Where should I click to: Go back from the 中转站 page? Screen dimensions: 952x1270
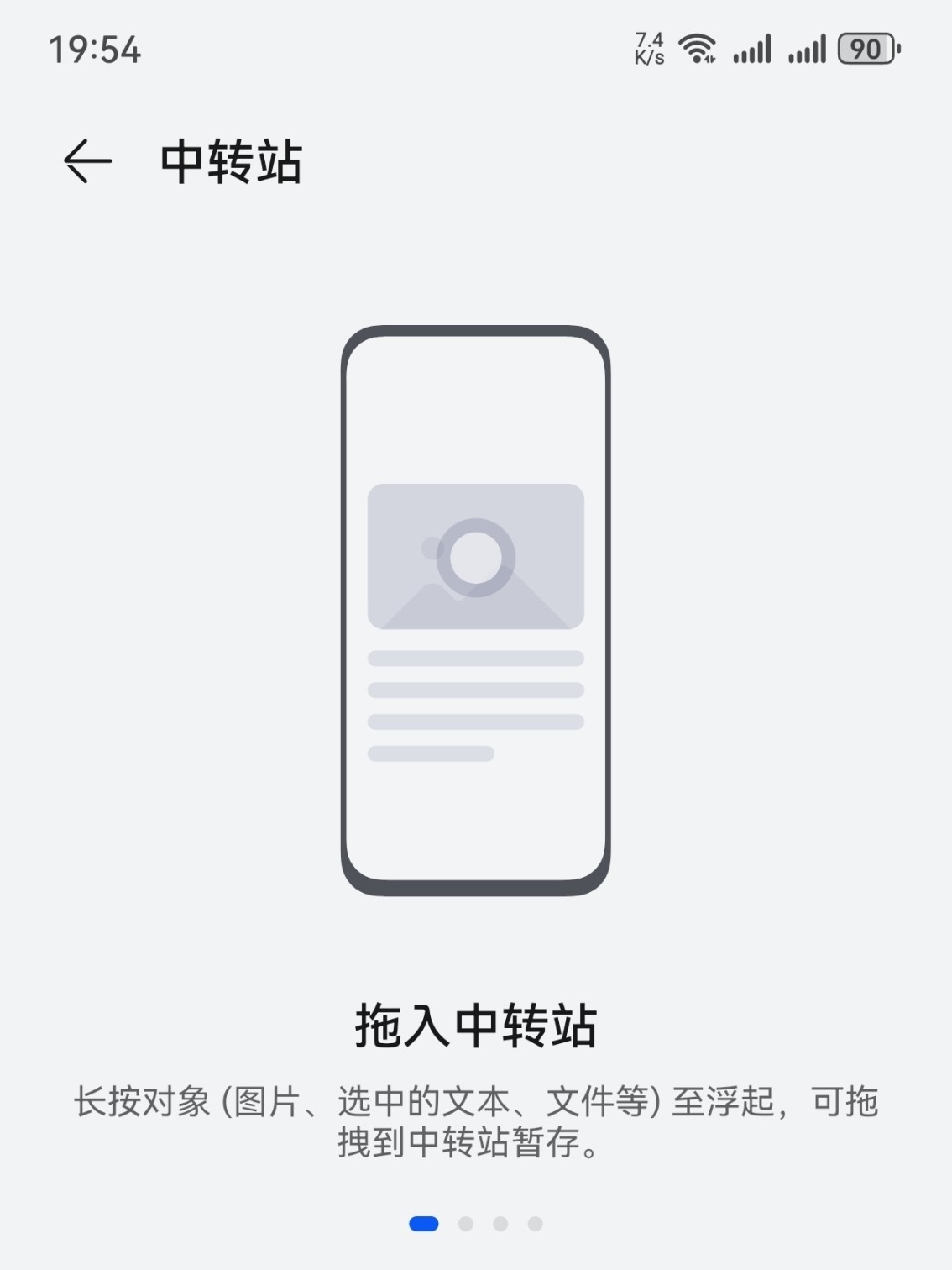tap(87, 160)
